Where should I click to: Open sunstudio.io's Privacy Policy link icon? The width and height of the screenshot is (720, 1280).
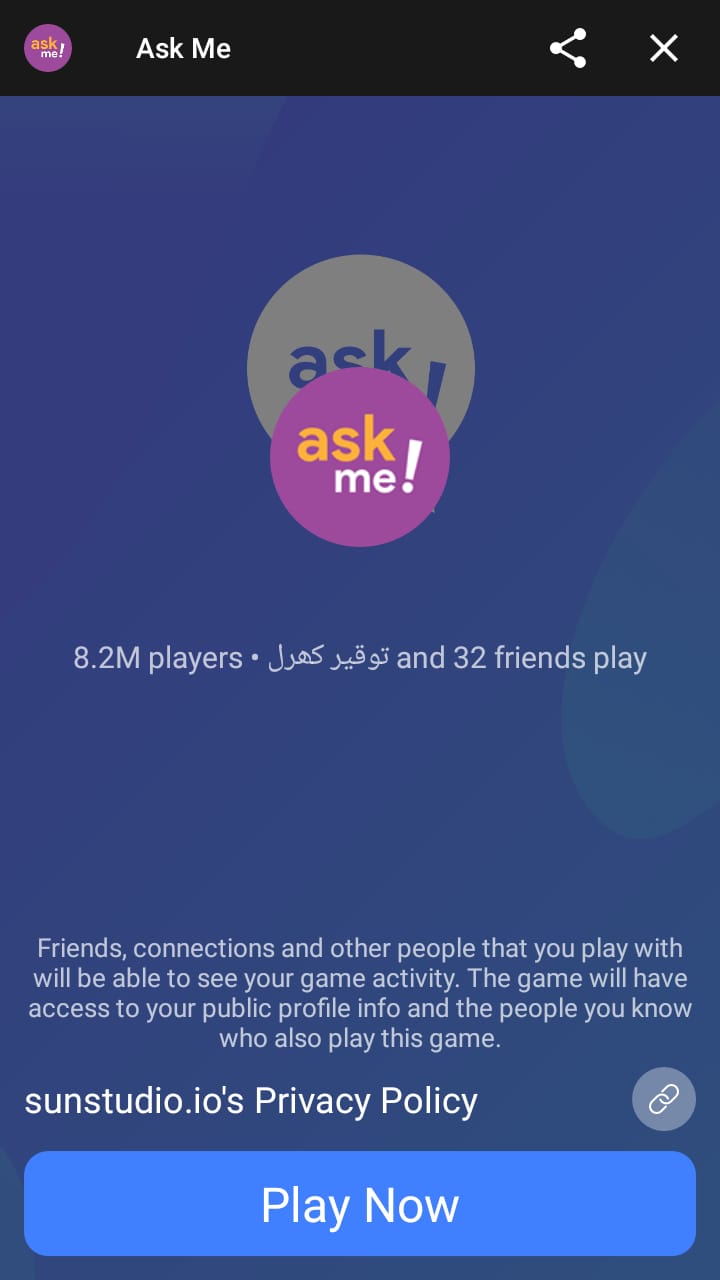[663, 1100]
